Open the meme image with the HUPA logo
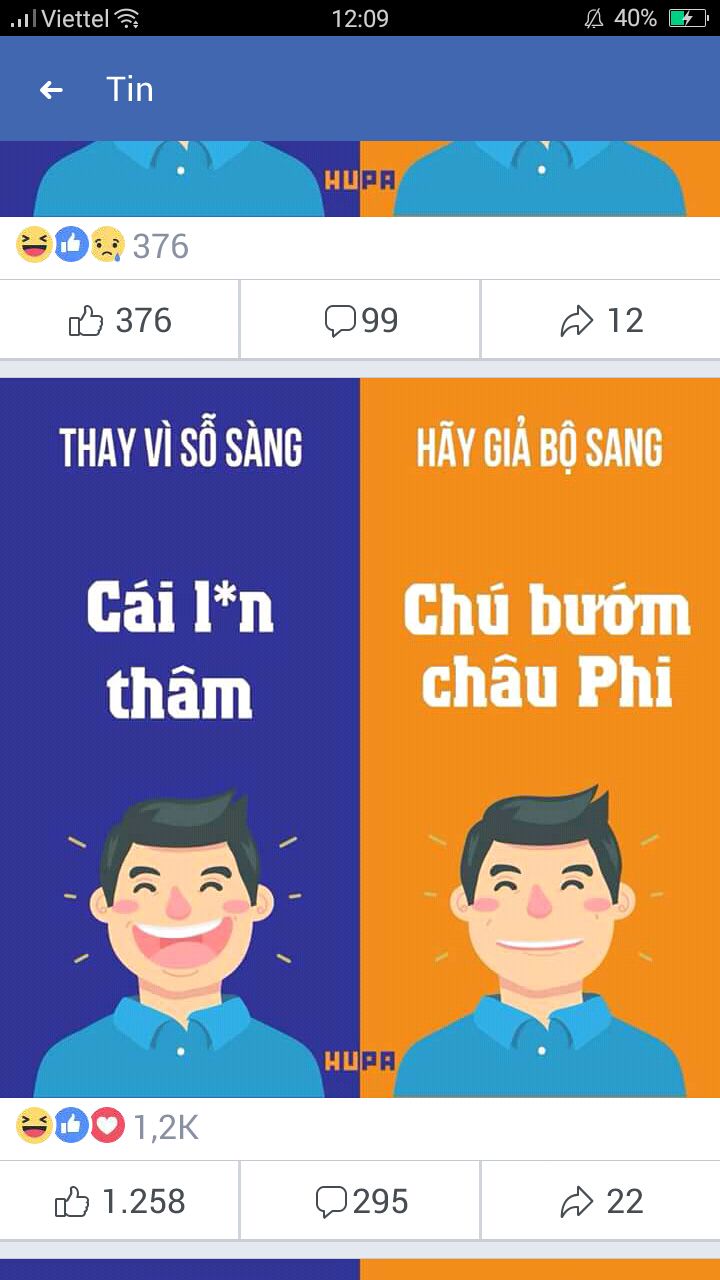Screen dimensions: 720x1280 click(360, 737)
